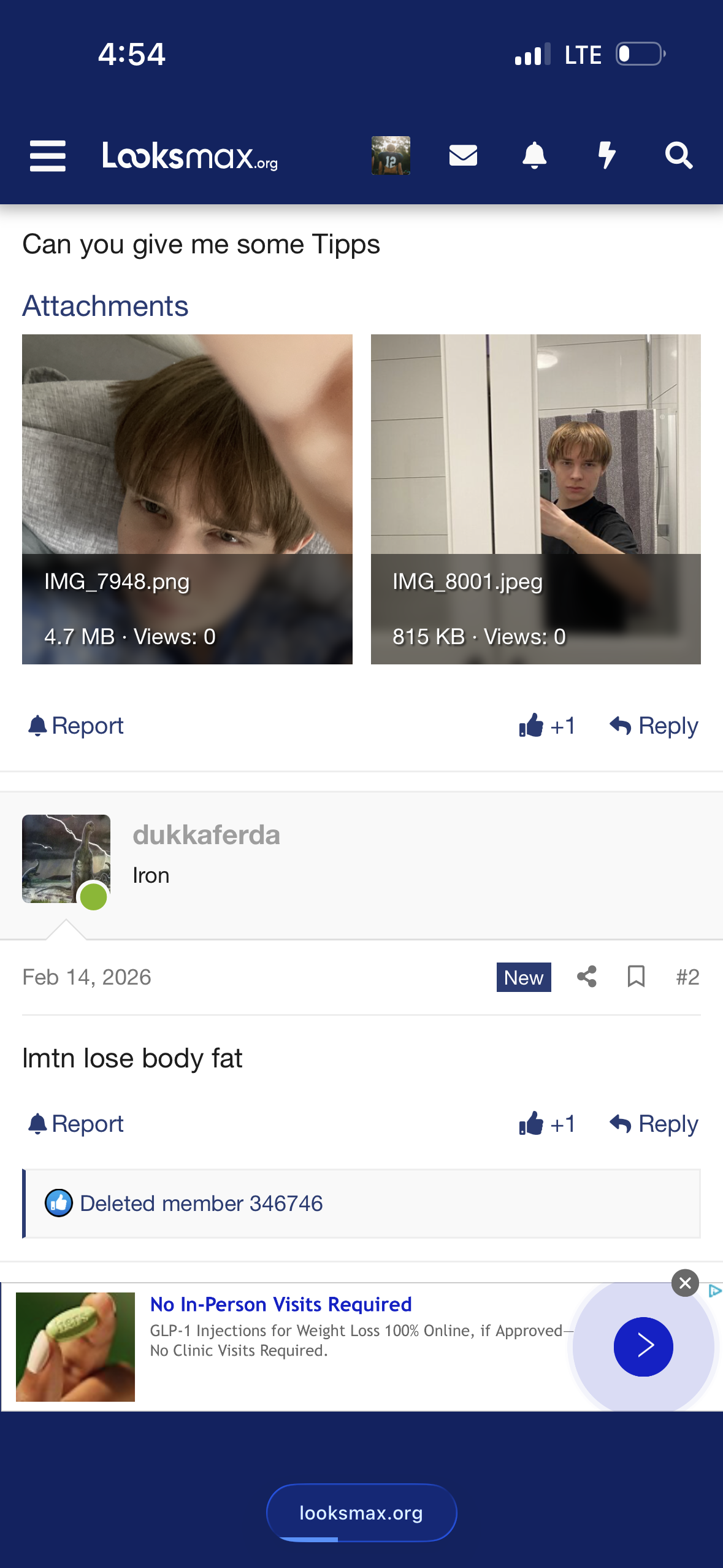Viewport: 723px width, 1568px height.
Task: Report the first post with attachments
Action: tap(76, 726)
